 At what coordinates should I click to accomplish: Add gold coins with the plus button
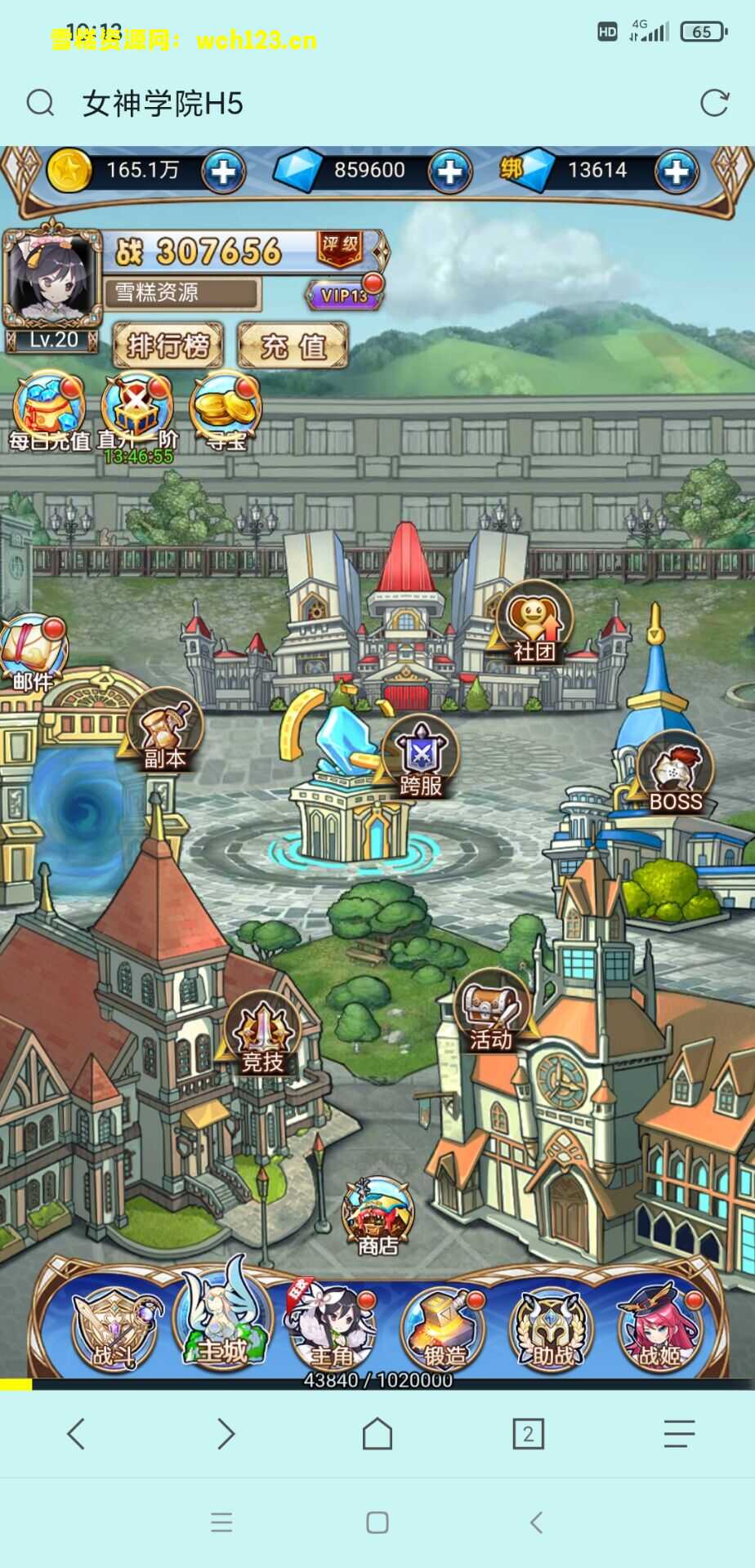pos(223,171)
